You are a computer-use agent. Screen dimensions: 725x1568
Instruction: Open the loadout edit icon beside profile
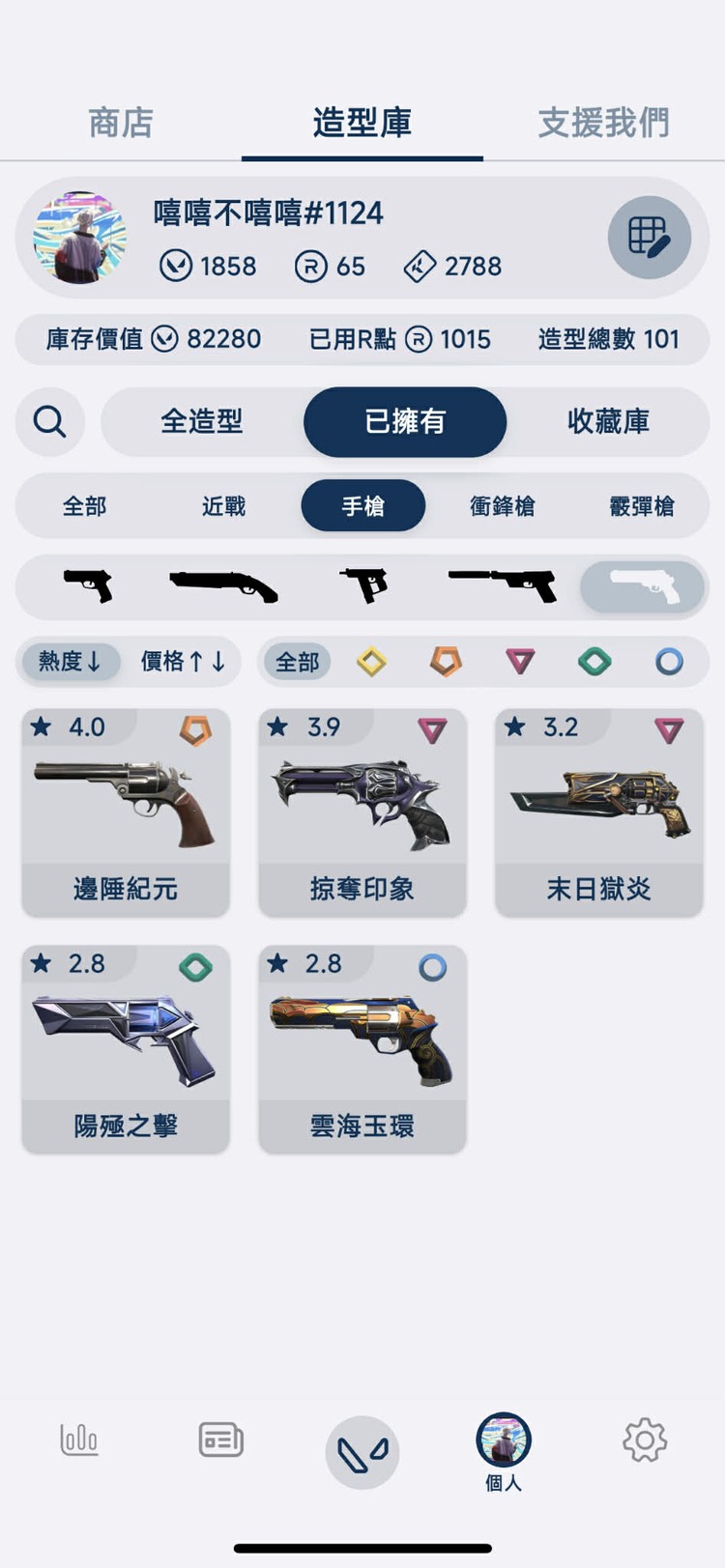pos(651,238)
